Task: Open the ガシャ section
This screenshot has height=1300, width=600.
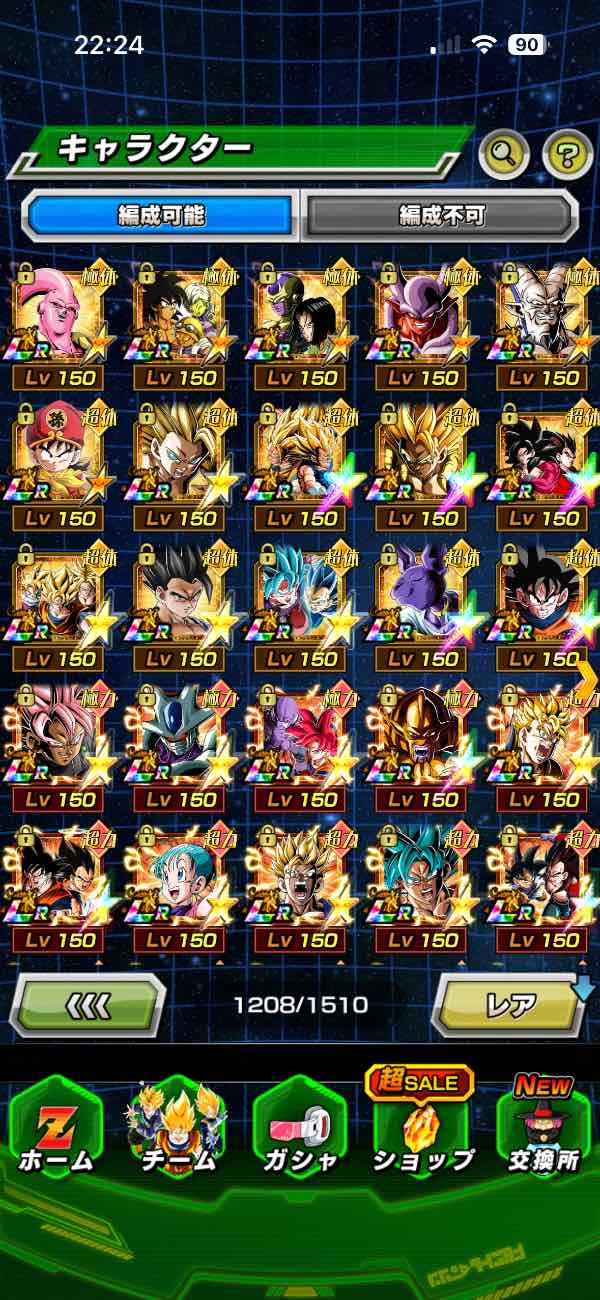Action: click(x=299, y=1128)
